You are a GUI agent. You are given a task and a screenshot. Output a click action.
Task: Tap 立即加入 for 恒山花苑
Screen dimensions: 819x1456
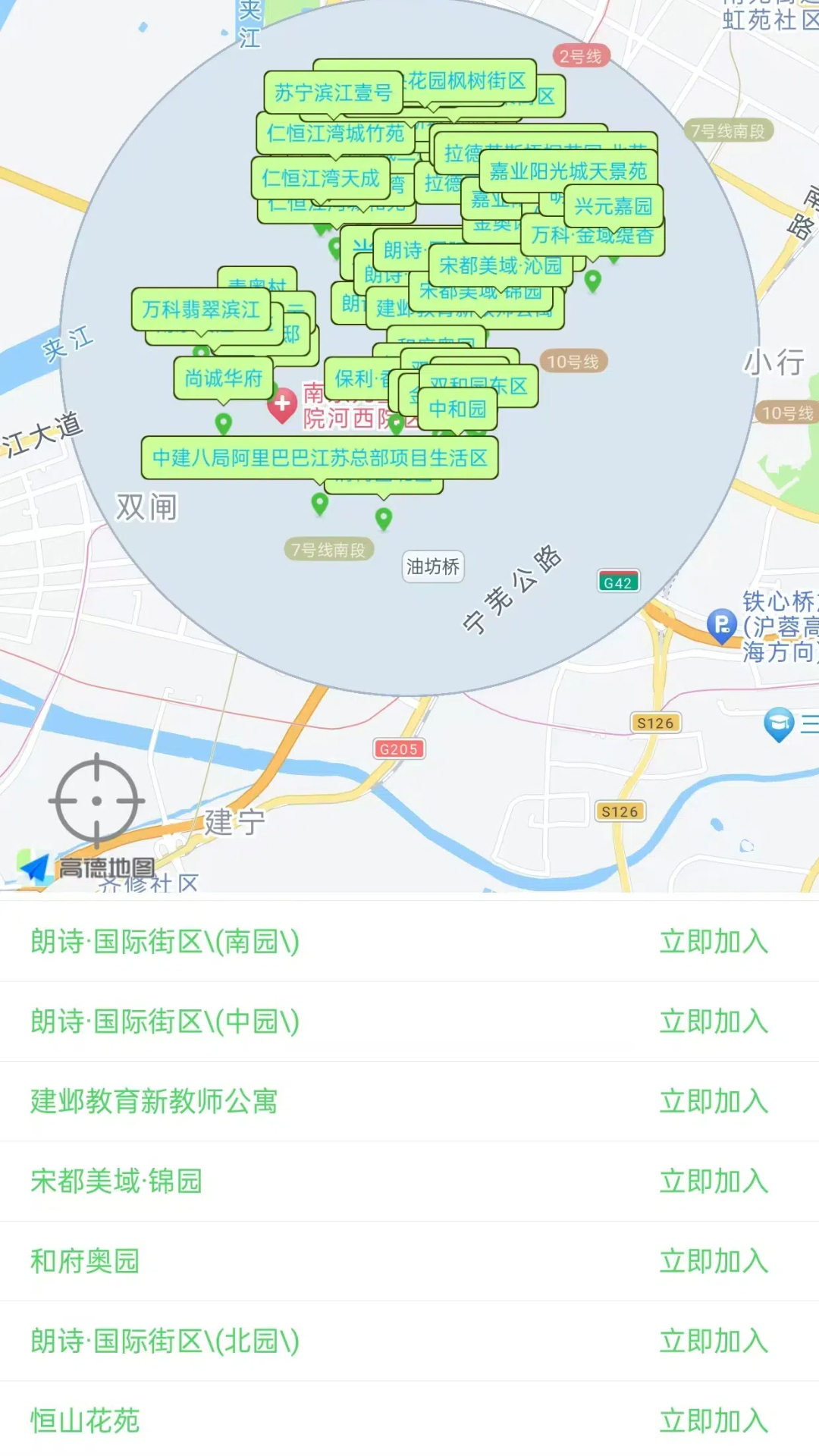[713, 1420]
